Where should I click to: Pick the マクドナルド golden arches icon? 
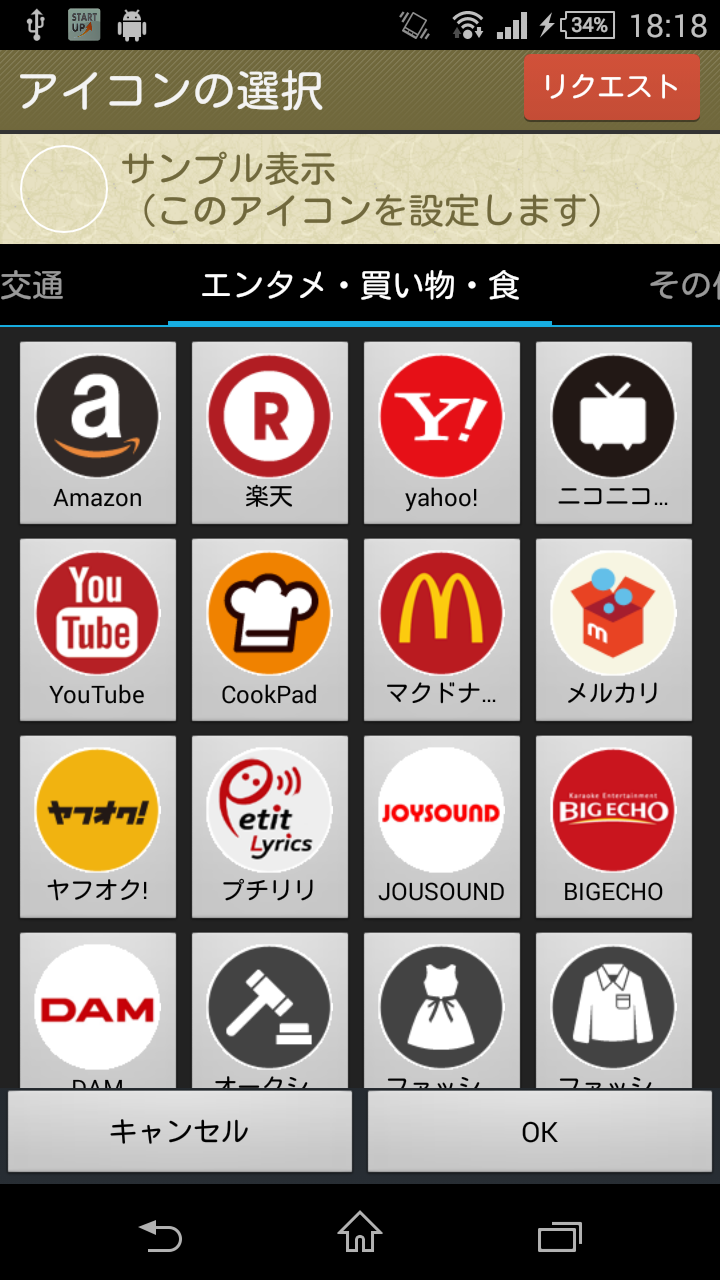pos(441,612)
